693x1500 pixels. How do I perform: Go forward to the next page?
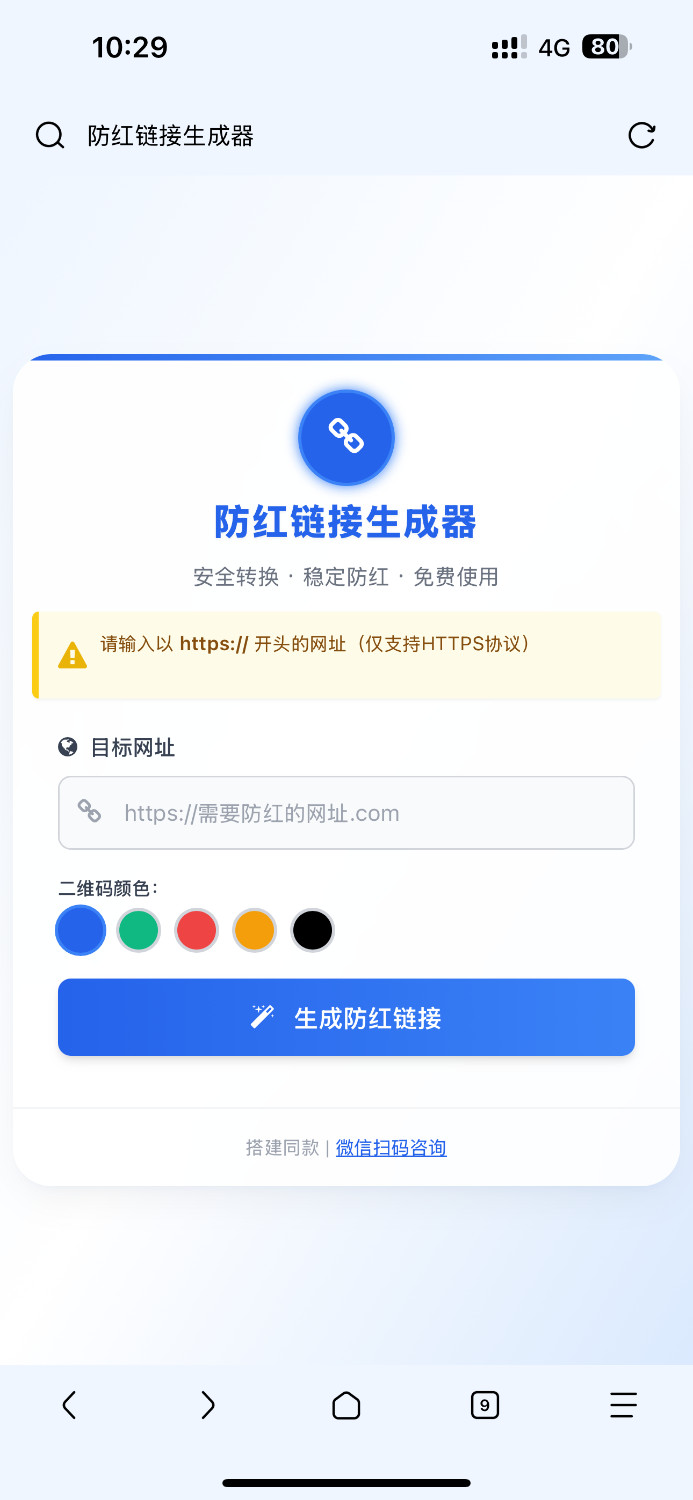click(208, 1405)
